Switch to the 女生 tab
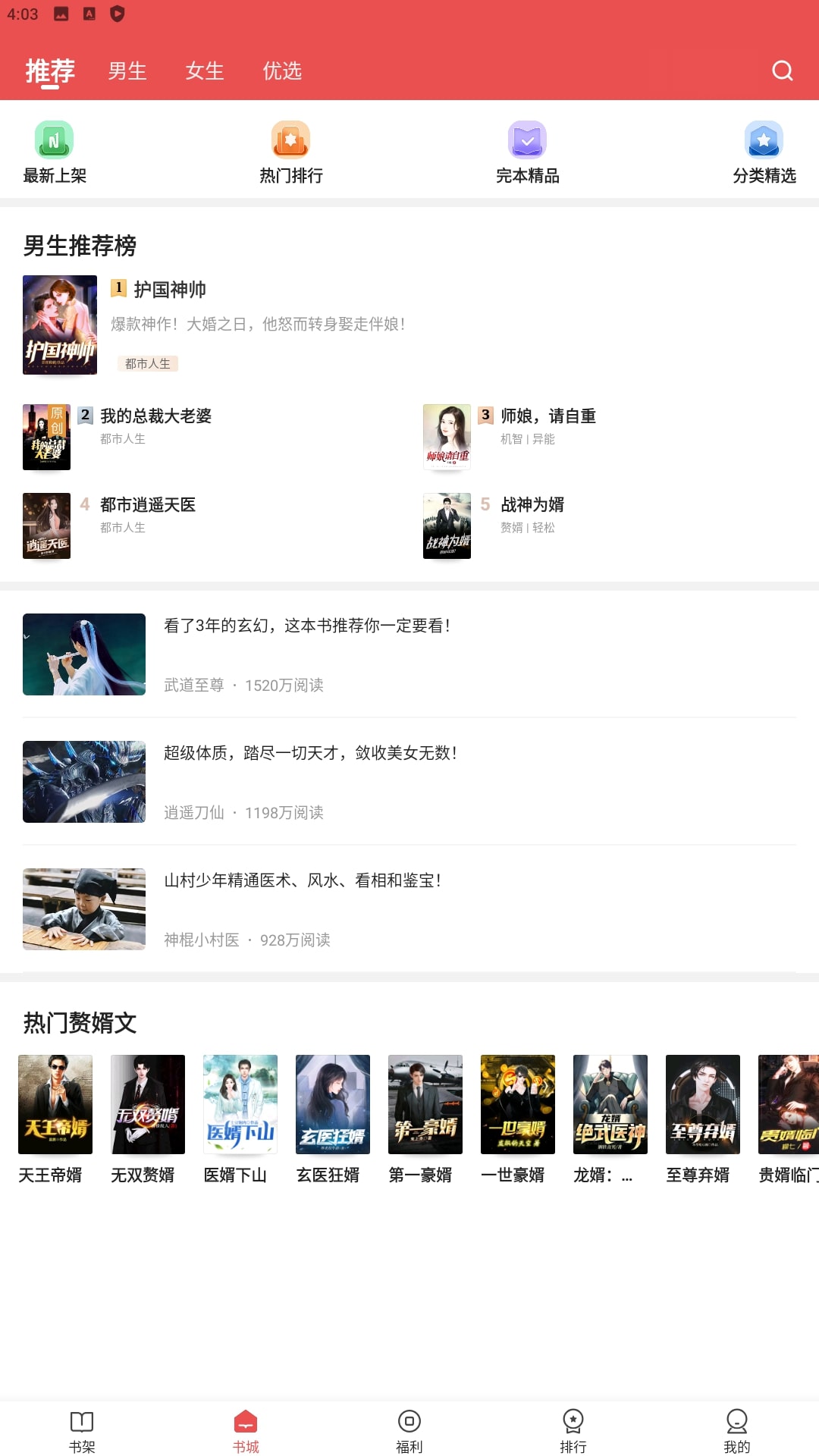 click(205, 71)
